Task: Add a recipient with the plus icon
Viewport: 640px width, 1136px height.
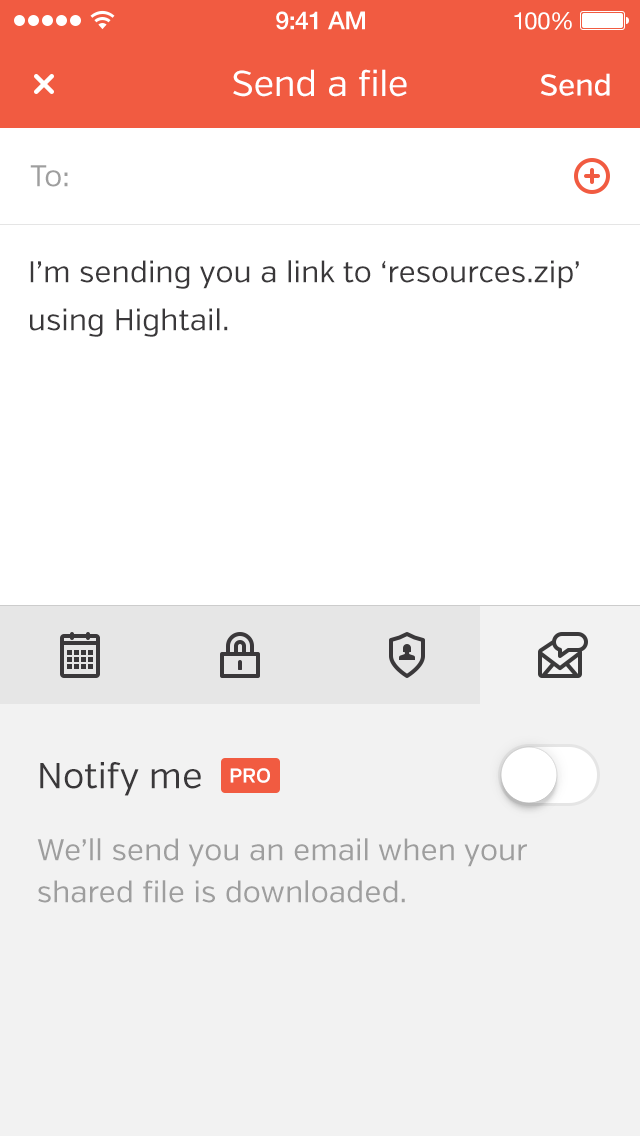Action: (591, 177)
